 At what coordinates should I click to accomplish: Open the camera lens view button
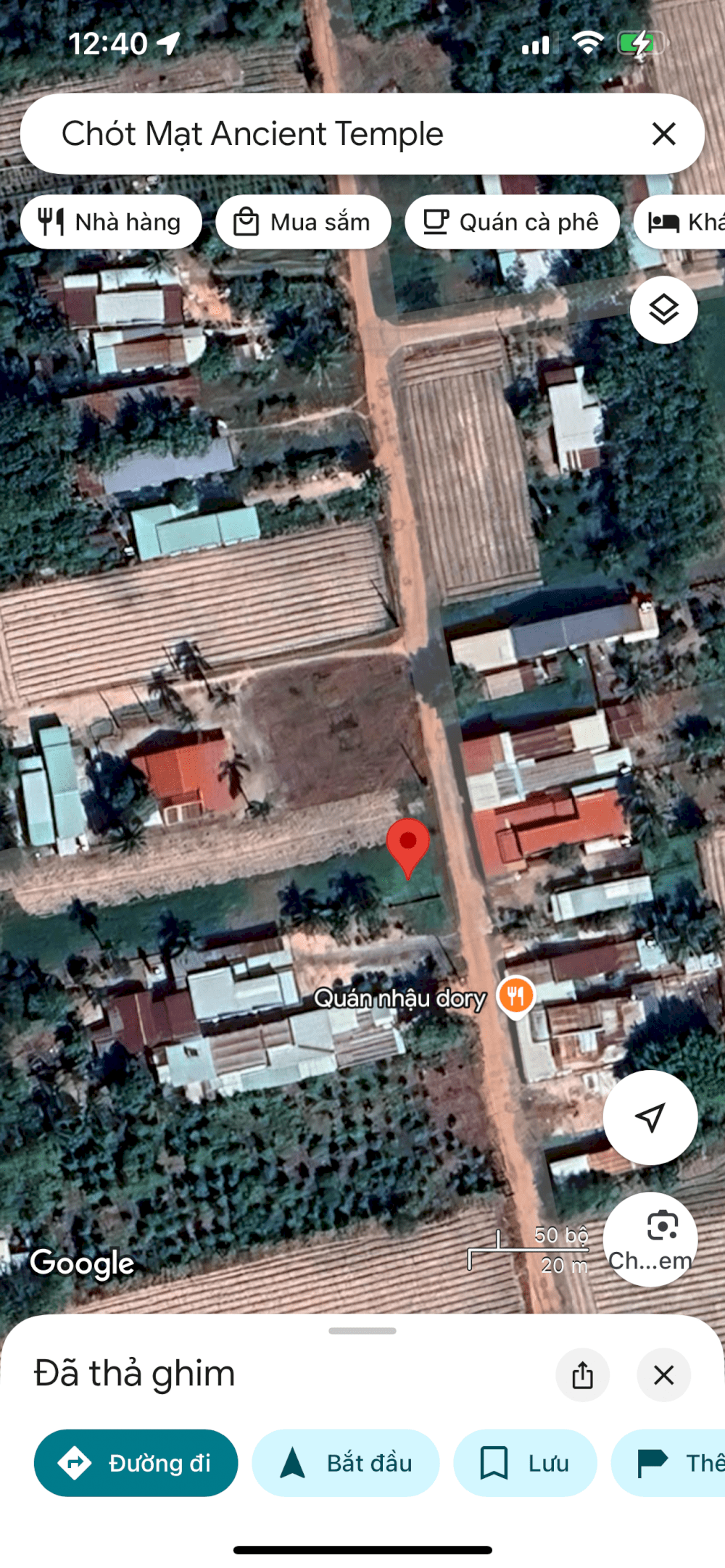(x=650, y=1239)
